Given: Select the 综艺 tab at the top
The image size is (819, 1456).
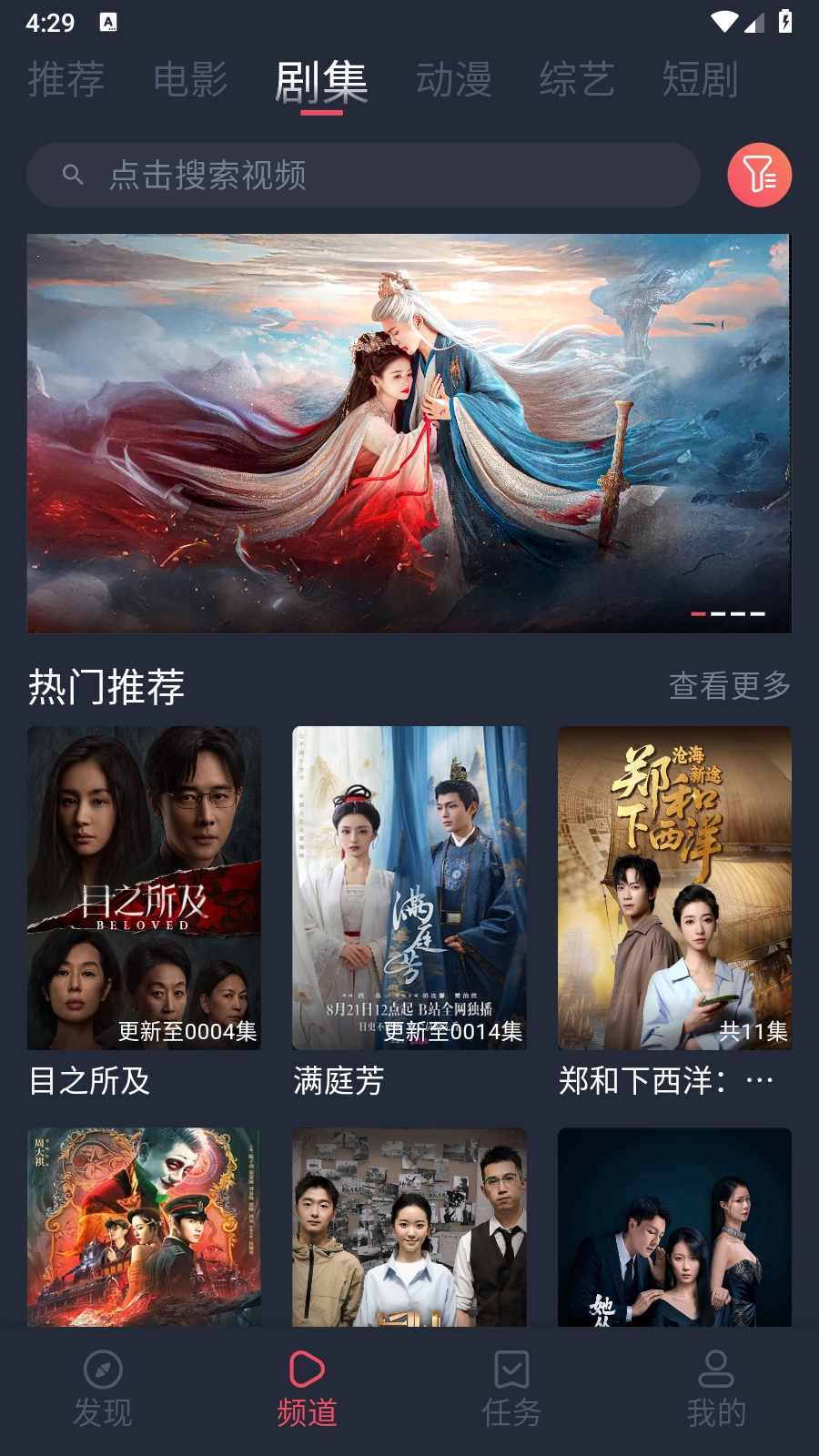Looking at the screenshot, I should [575, 80].
